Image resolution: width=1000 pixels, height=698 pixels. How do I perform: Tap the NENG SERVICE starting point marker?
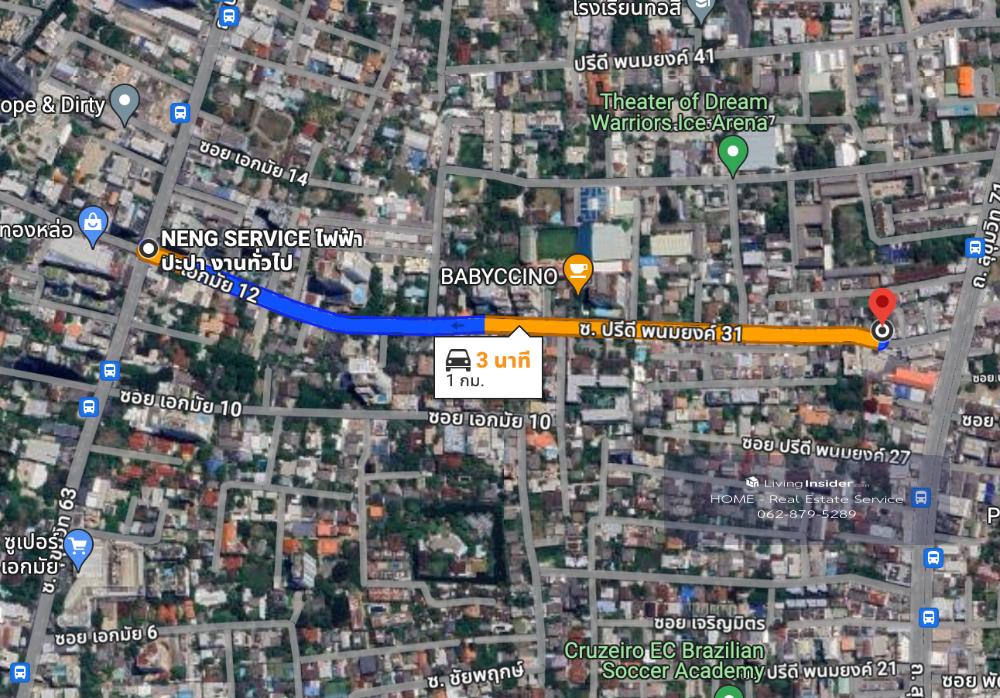point(148,248)
